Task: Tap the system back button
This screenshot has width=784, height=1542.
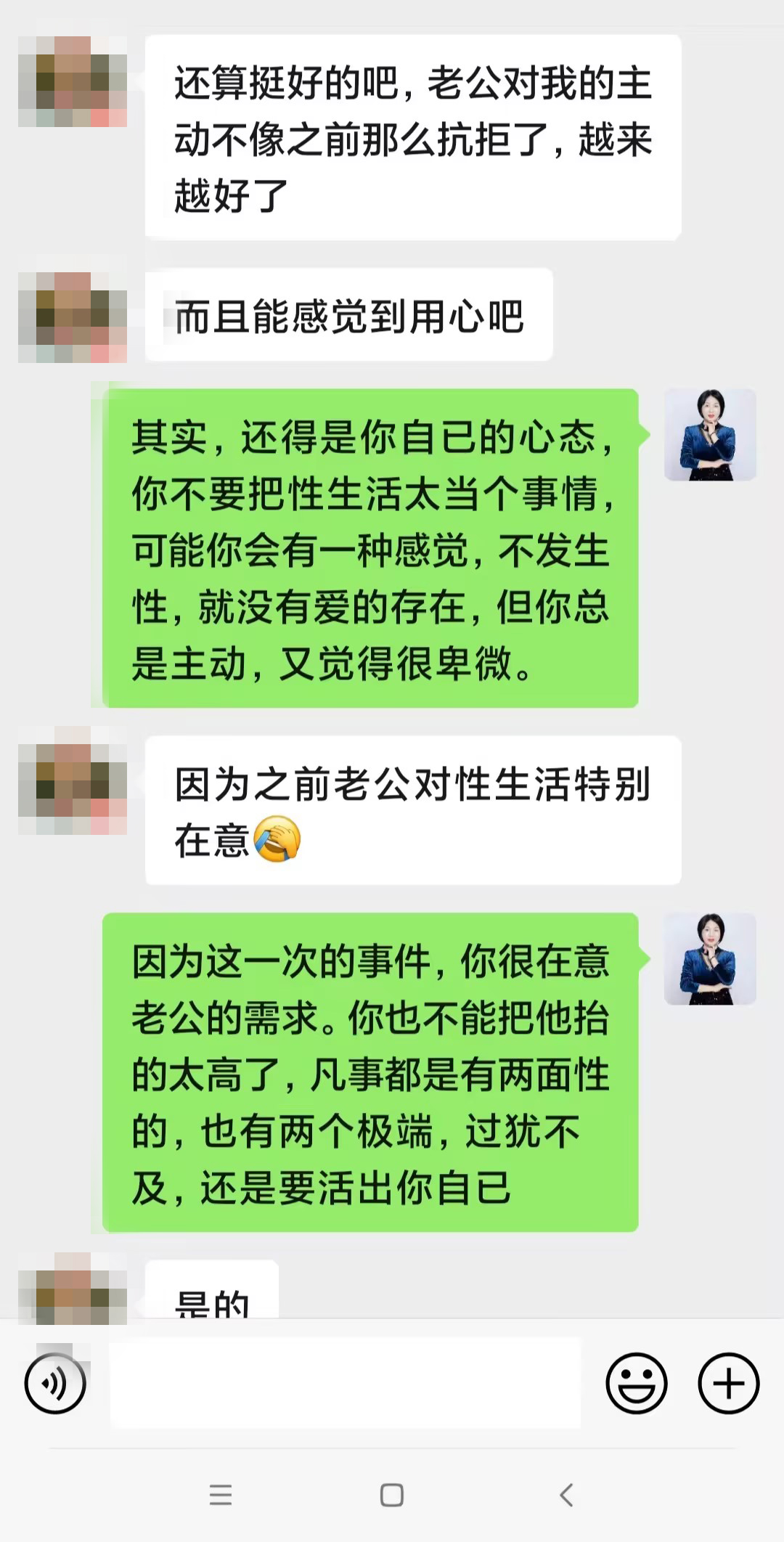Action: [567, 1495]
